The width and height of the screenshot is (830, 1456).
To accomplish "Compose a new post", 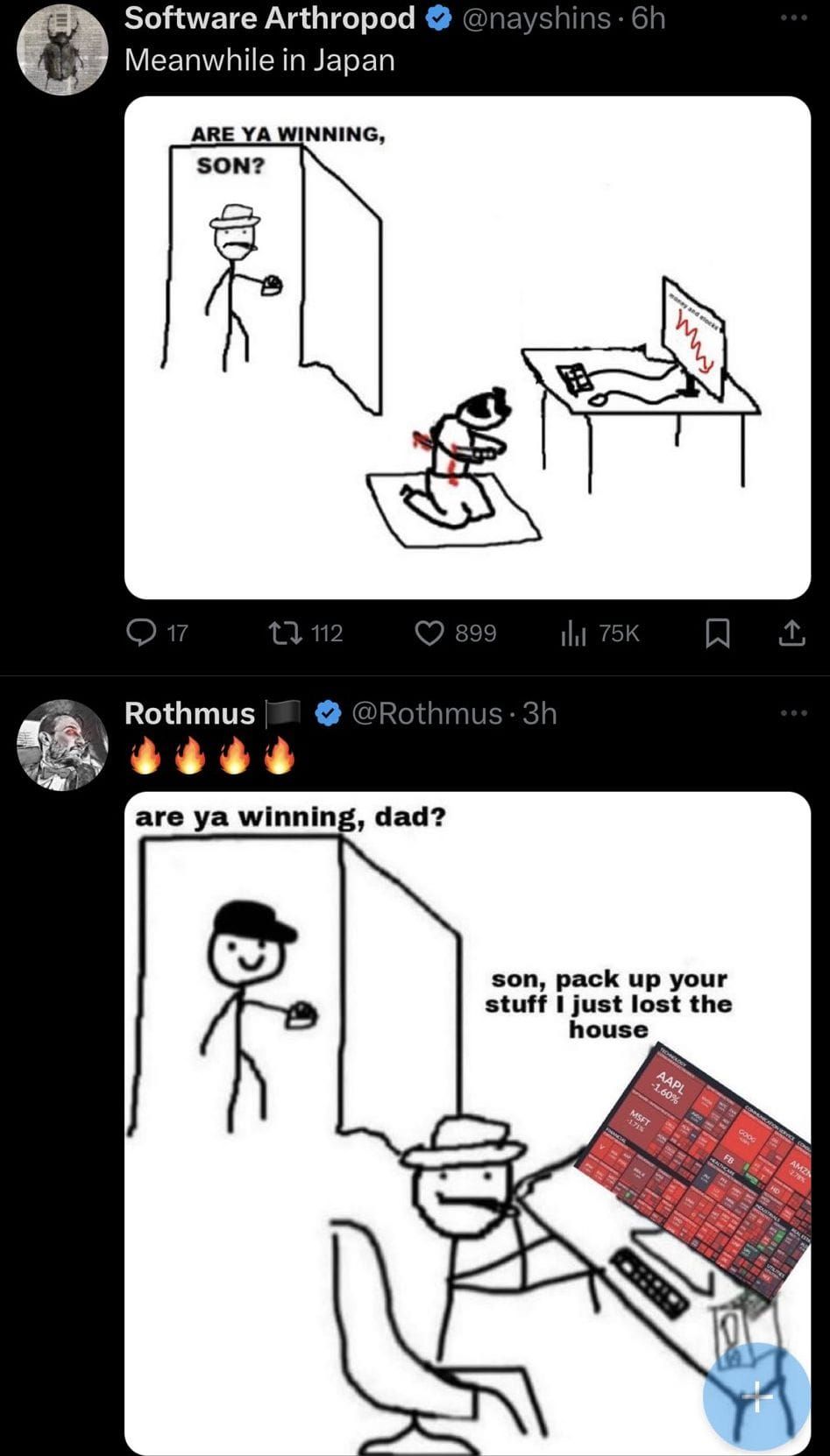I will coord(756,1396).
